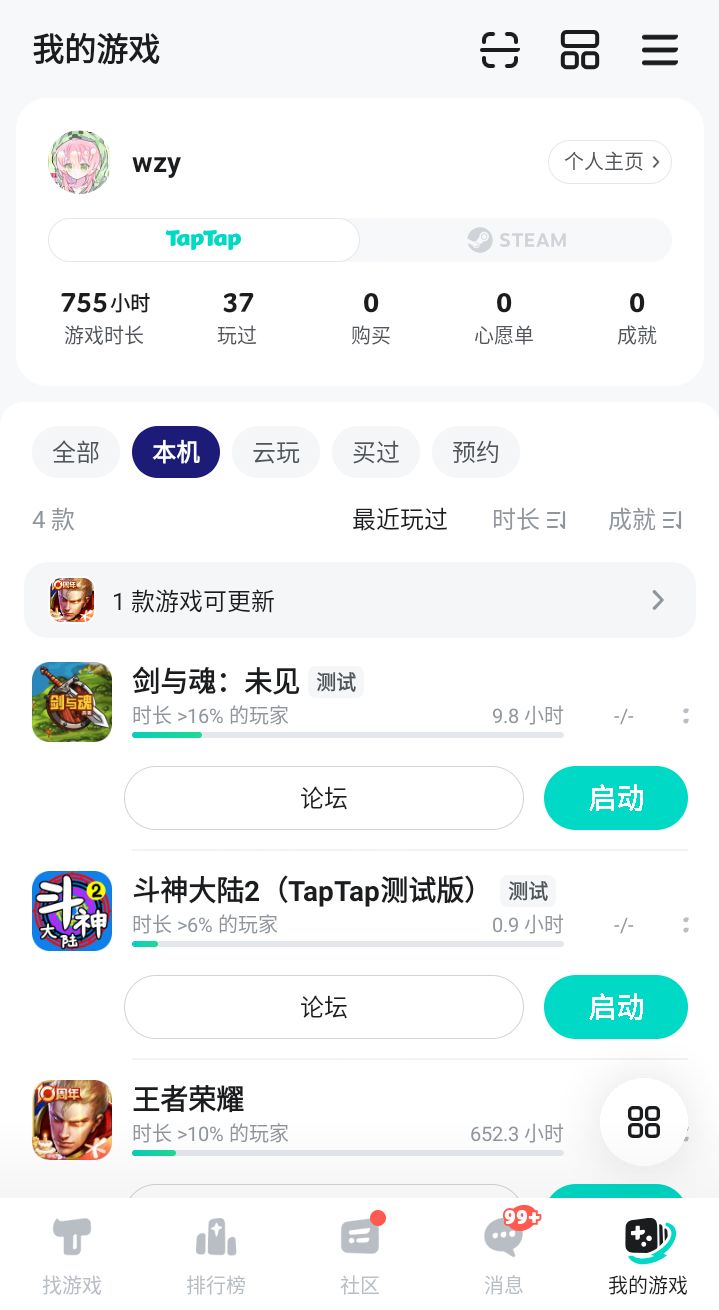
Task: Open the 论坛 for 斗神大陆2
Action: click(324, 1007)
